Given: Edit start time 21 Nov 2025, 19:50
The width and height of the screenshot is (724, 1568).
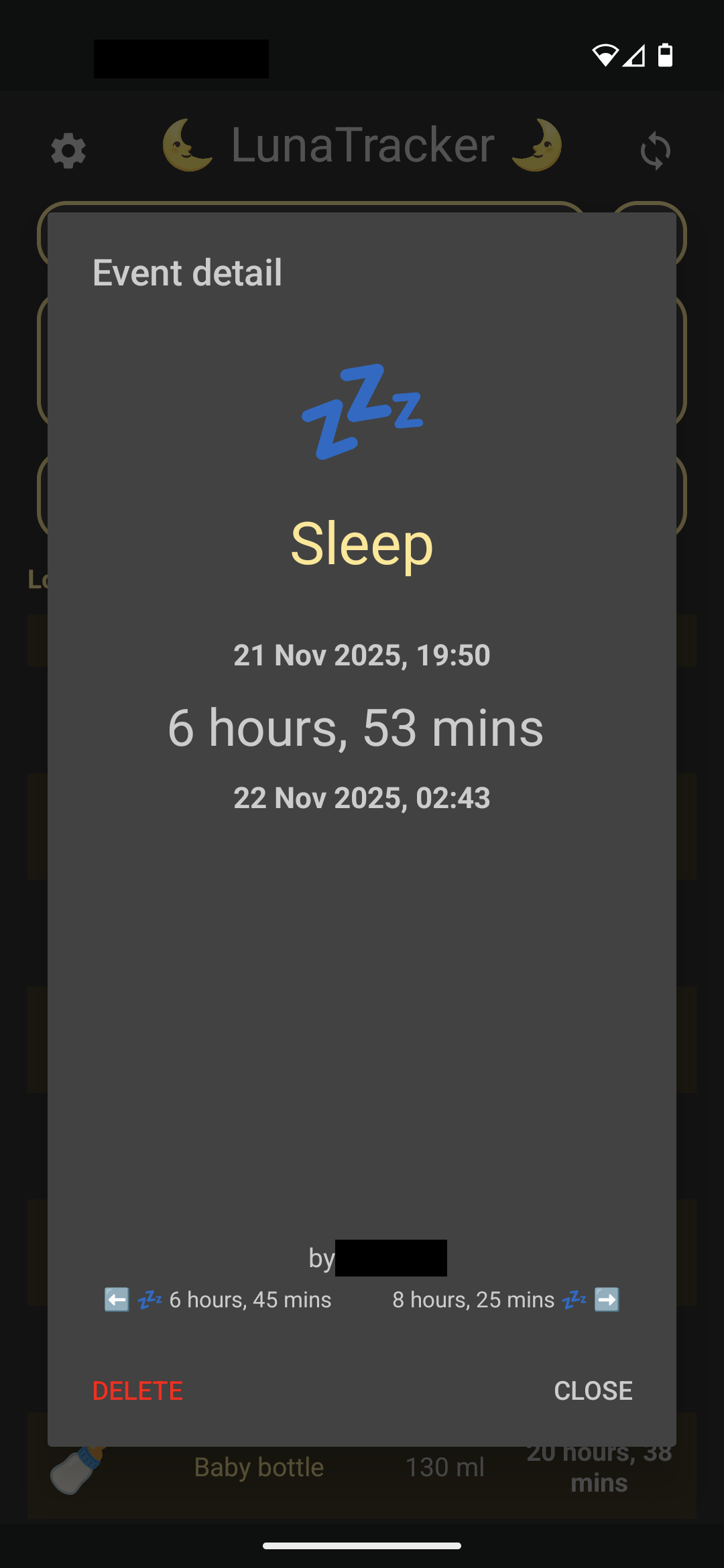Looking at the screenshot, I should [362, 655].
